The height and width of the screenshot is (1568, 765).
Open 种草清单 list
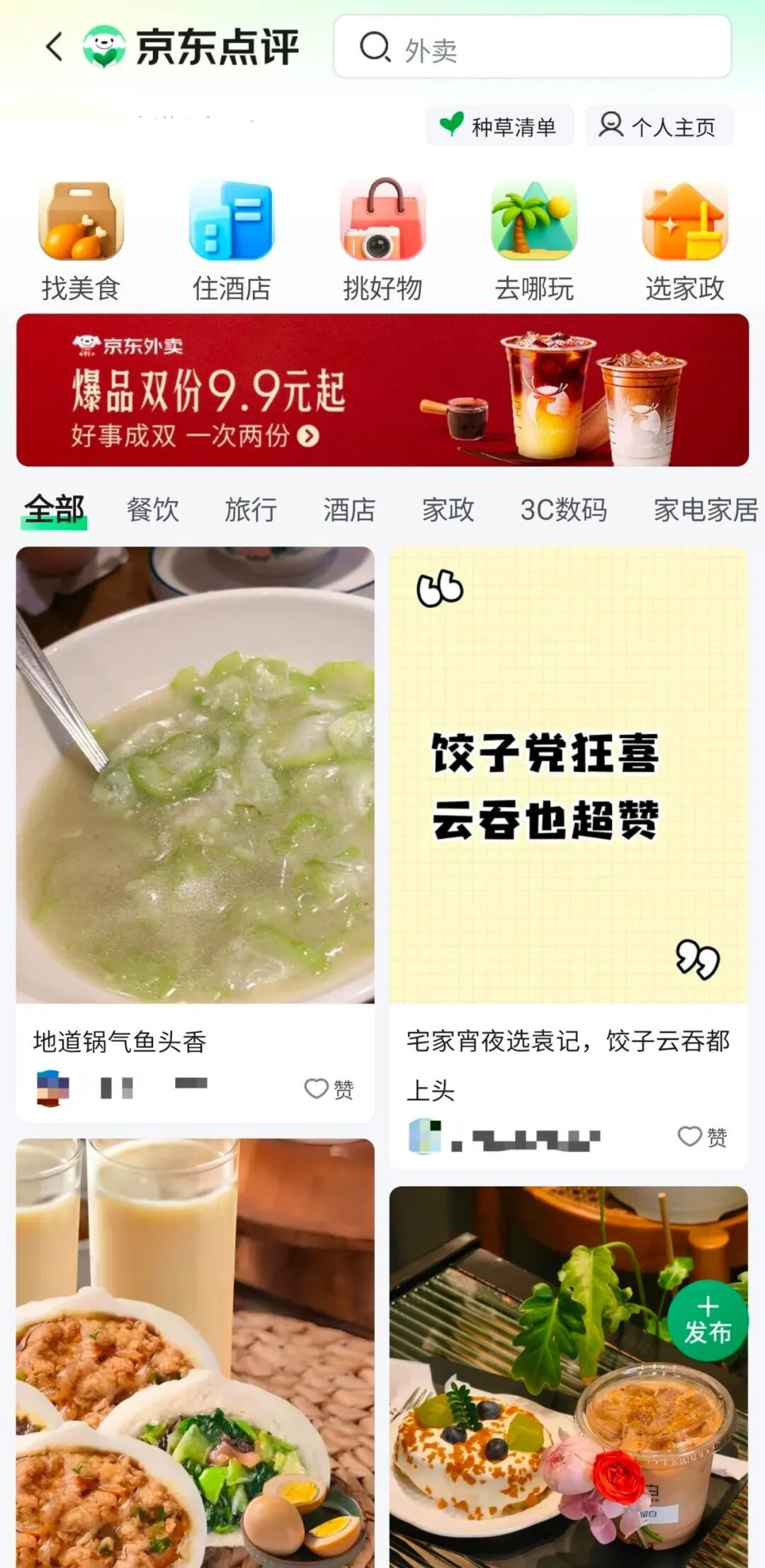point(499,127)
